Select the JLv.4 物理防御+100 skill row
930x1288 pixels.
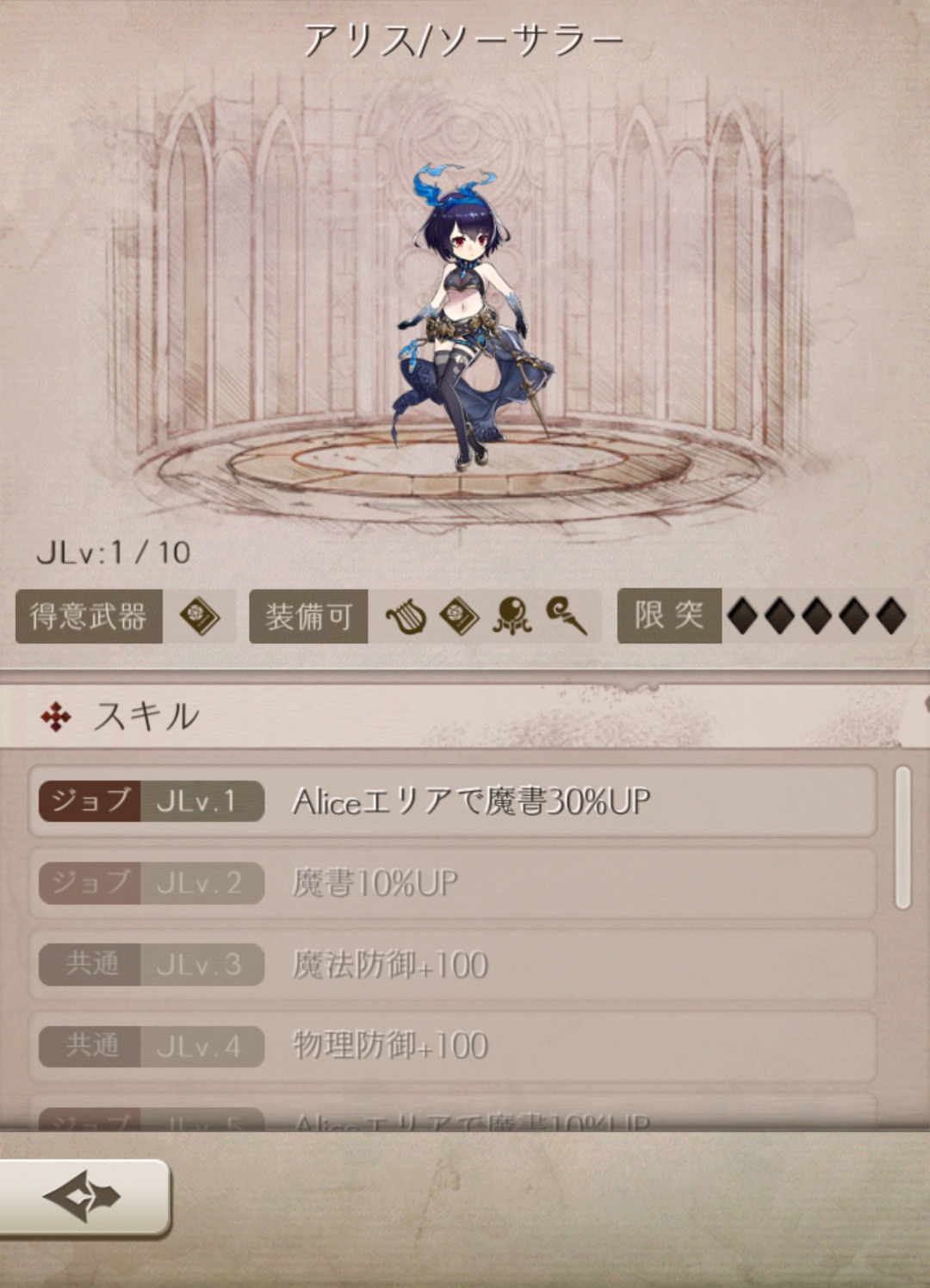[x=452, y=1045]
